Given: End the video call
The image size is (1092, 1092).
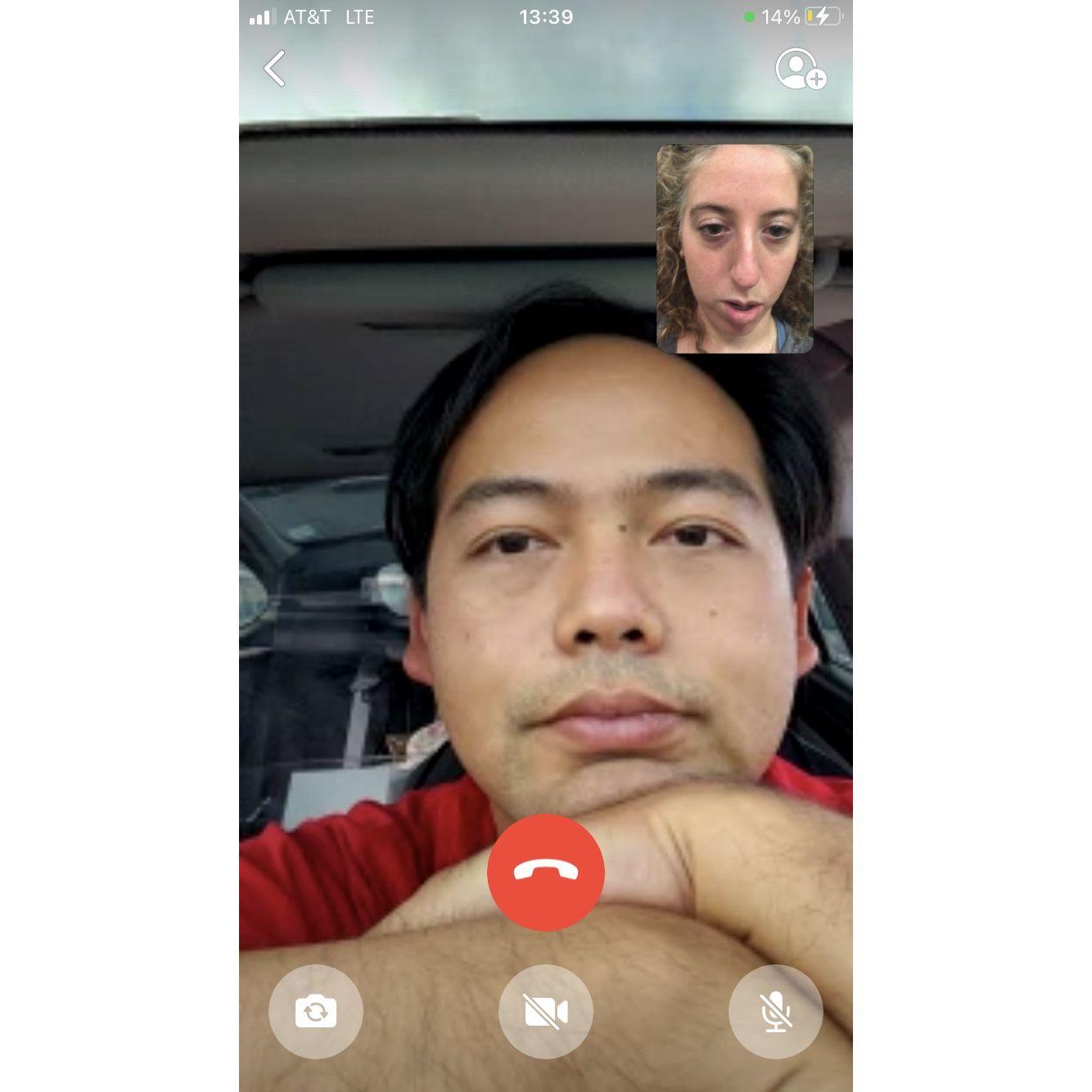Looking at the screenshot, I should 546,873.
